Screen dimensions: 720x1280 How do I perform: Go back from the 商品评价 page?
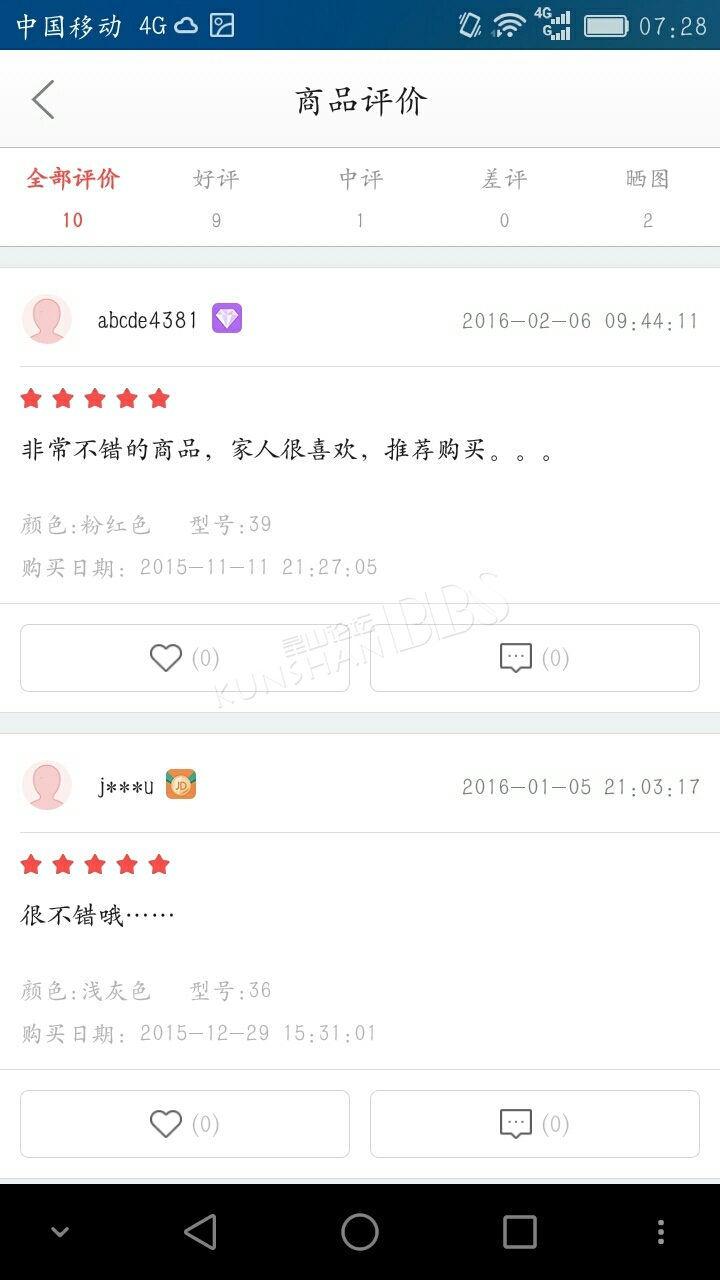(x=43, y=100)
